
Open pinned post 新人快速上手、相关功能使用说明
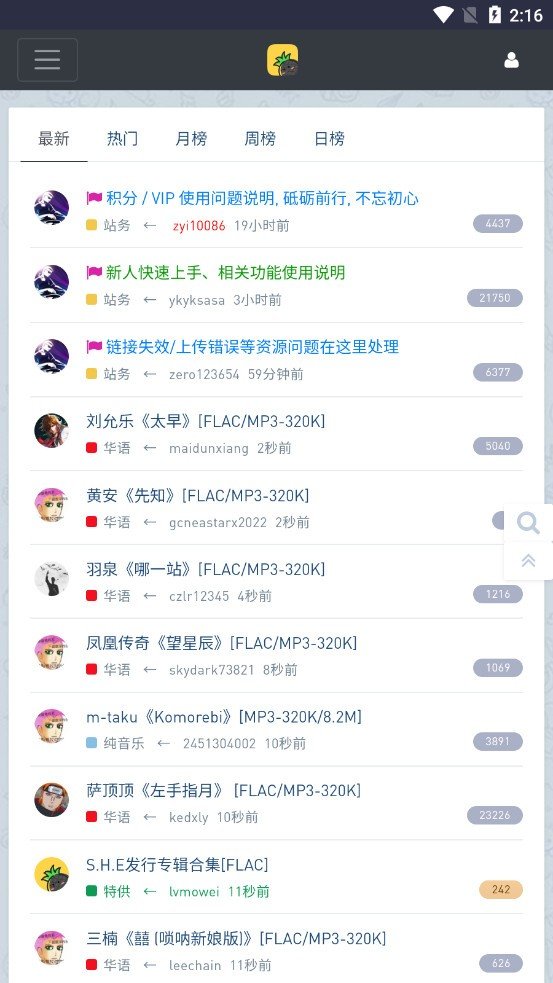(225, 273)
